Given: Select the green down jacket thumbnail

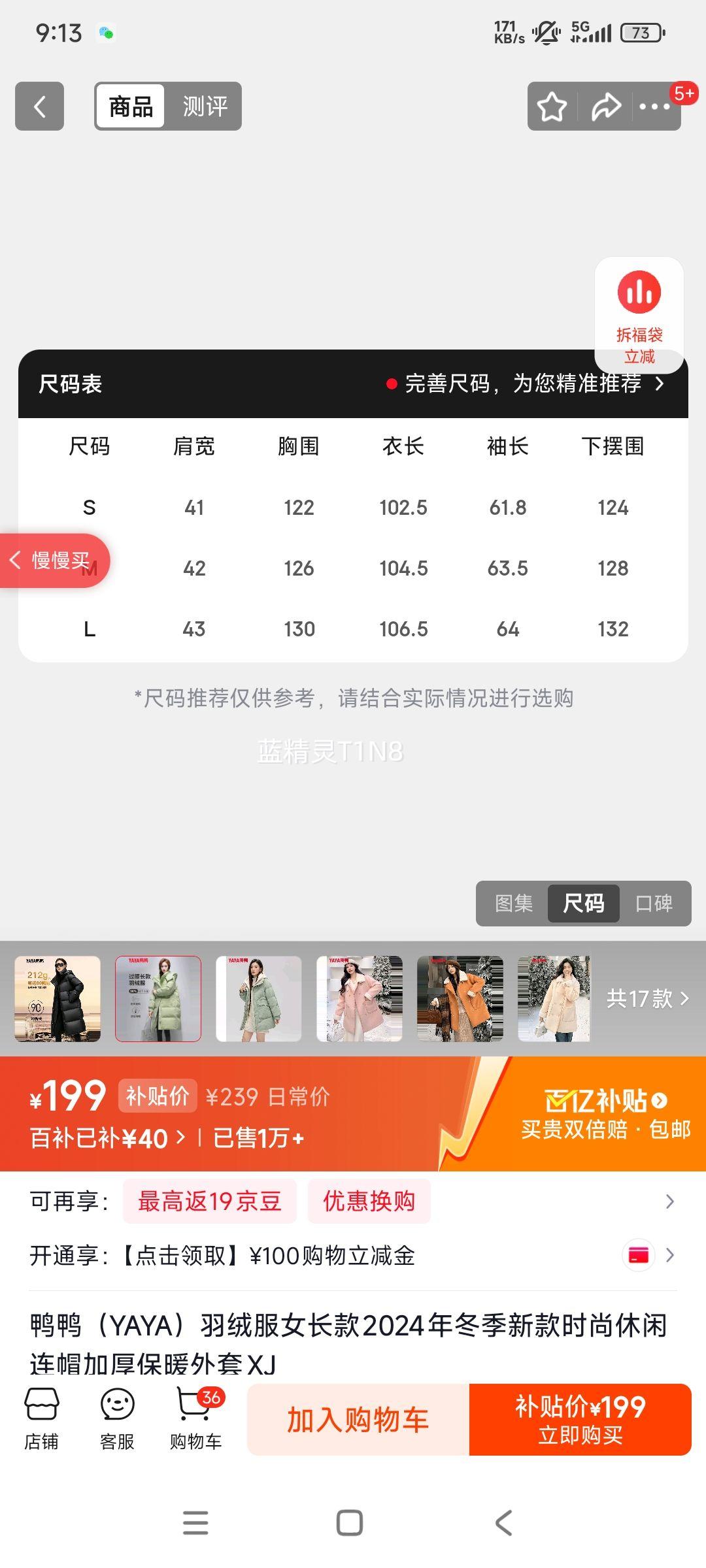Looking at the screenshot, I should click(x=258, y=1000).
